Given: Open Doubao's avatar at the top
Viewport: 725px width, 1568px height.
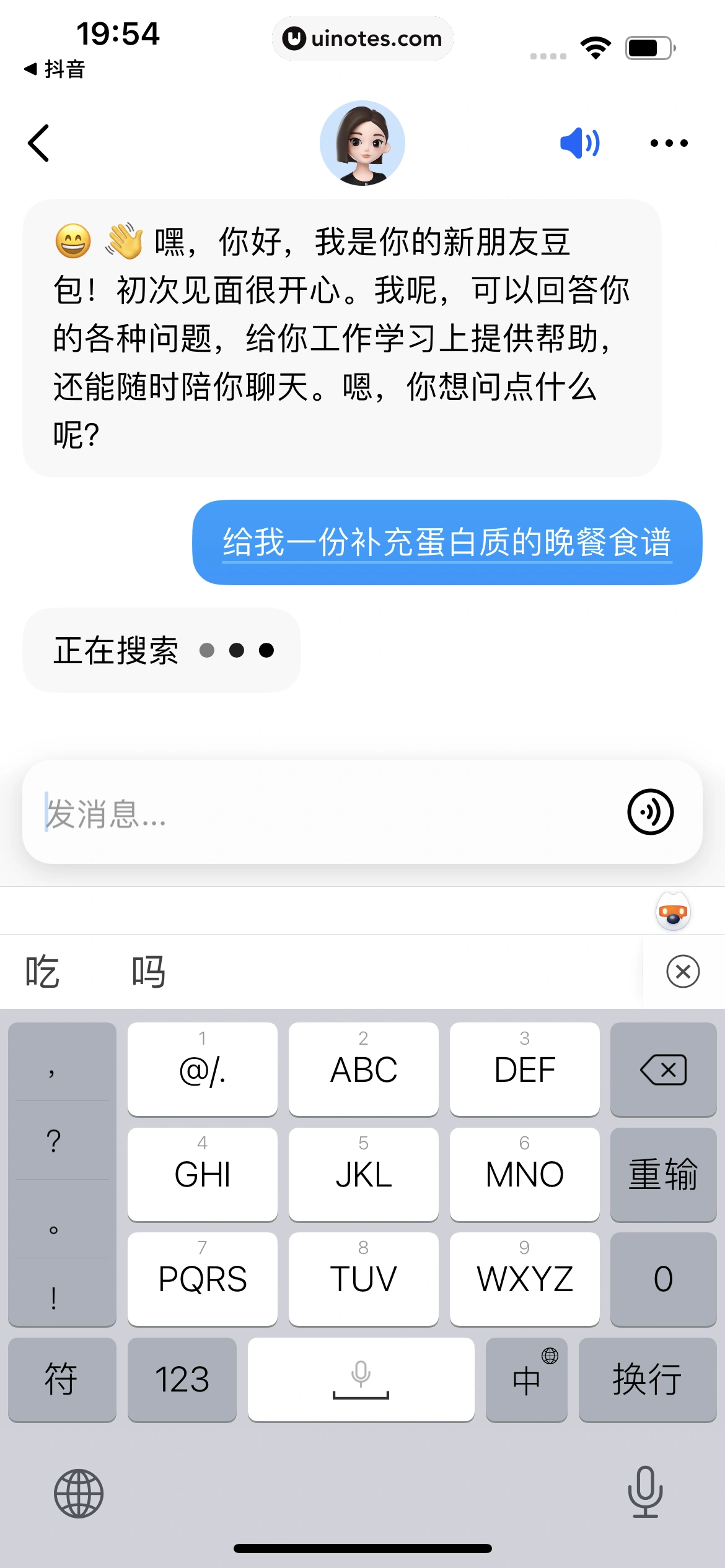Looking at the screenshot, I should coord(362,142).
